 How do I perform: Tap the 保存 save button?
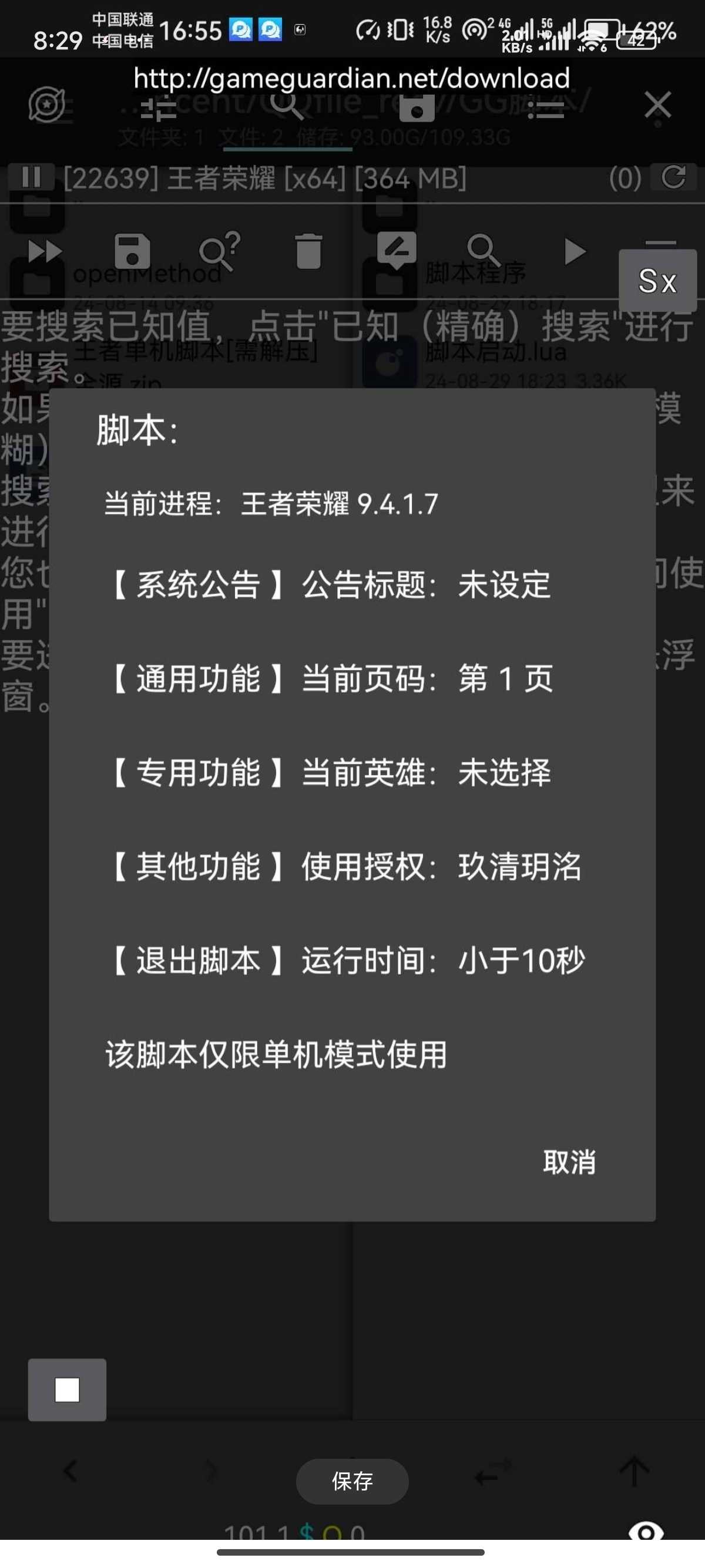[x=352, y=1481]
